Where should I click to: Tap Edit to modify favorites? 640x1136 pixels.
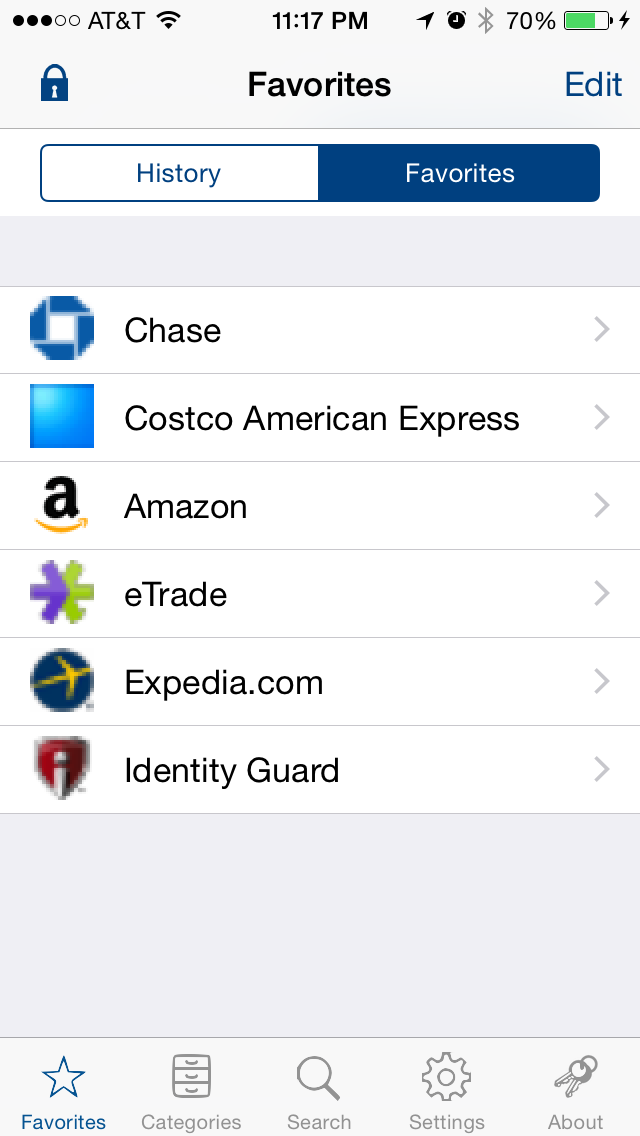593,84
